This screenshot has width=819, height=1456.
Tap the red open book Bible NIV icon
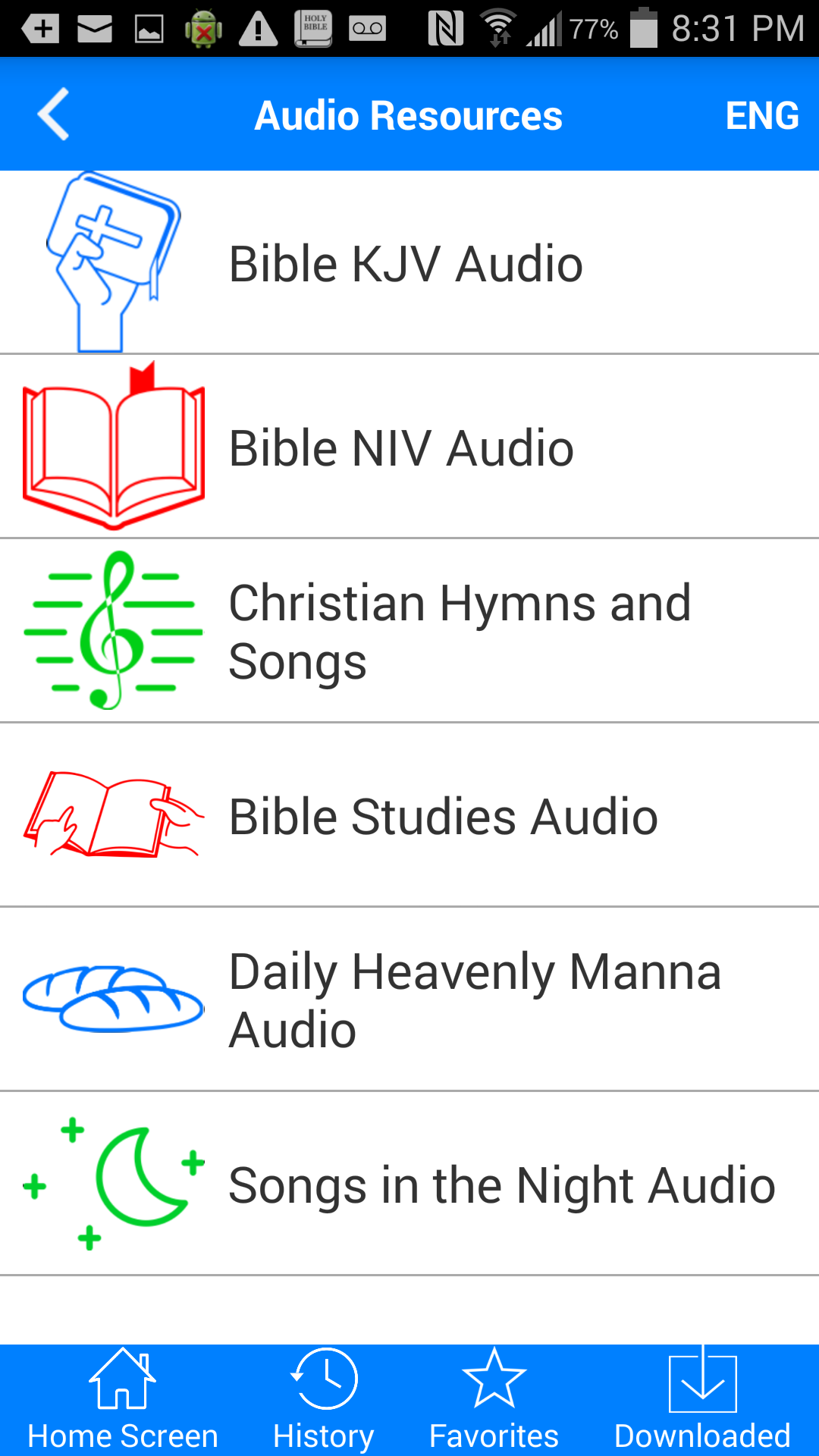(114, 447)
